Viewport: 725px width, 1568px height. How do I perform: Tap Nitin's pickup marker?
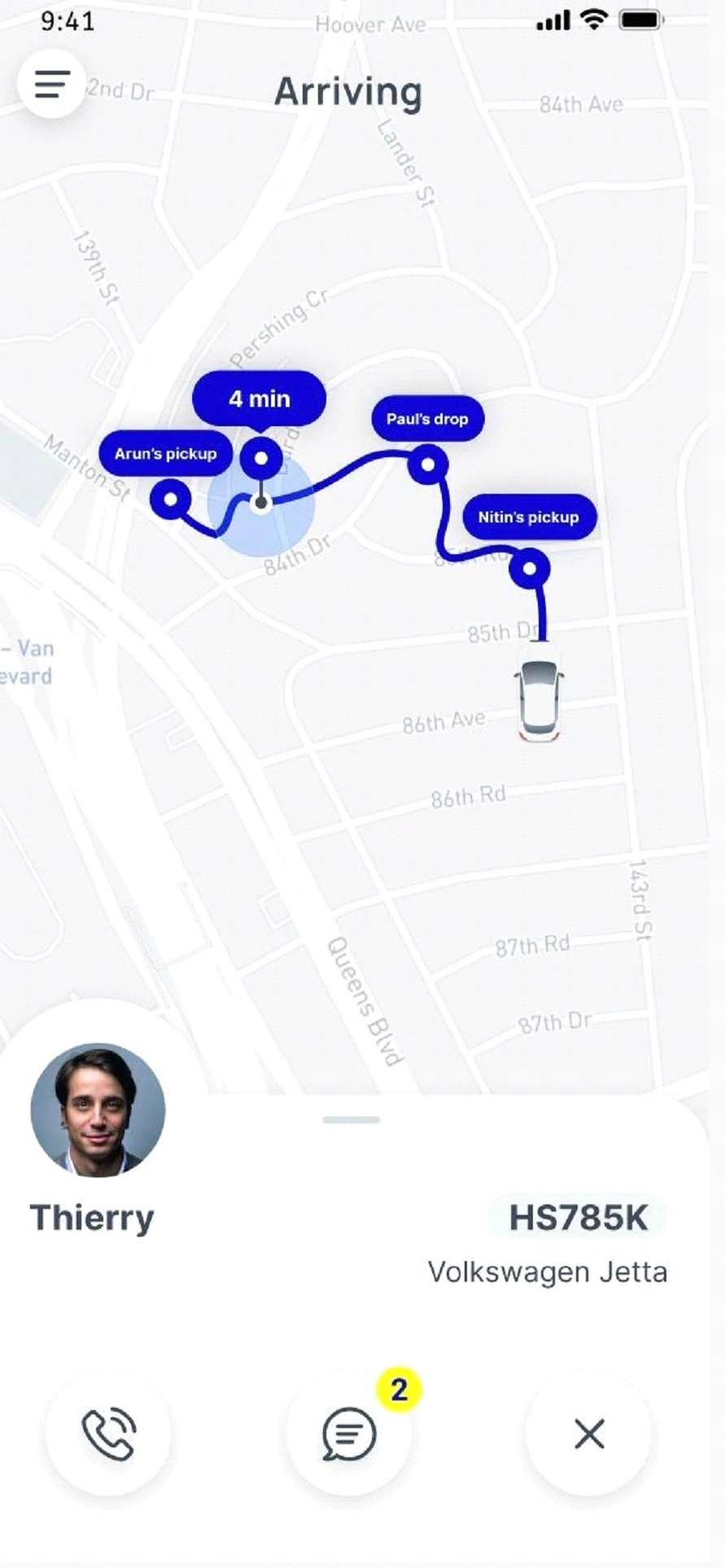pos(530,568)
